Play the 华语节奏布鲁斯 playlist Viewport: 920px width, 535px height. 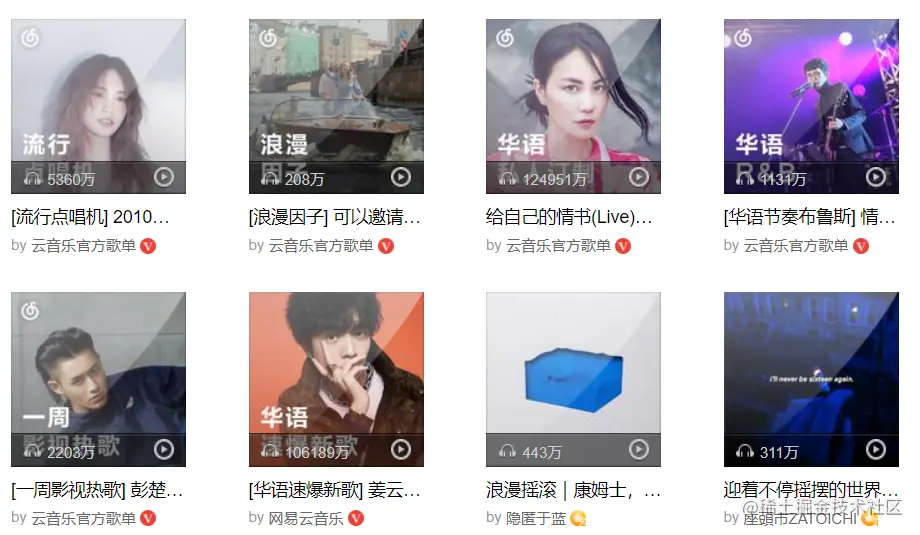click(876, 178)
